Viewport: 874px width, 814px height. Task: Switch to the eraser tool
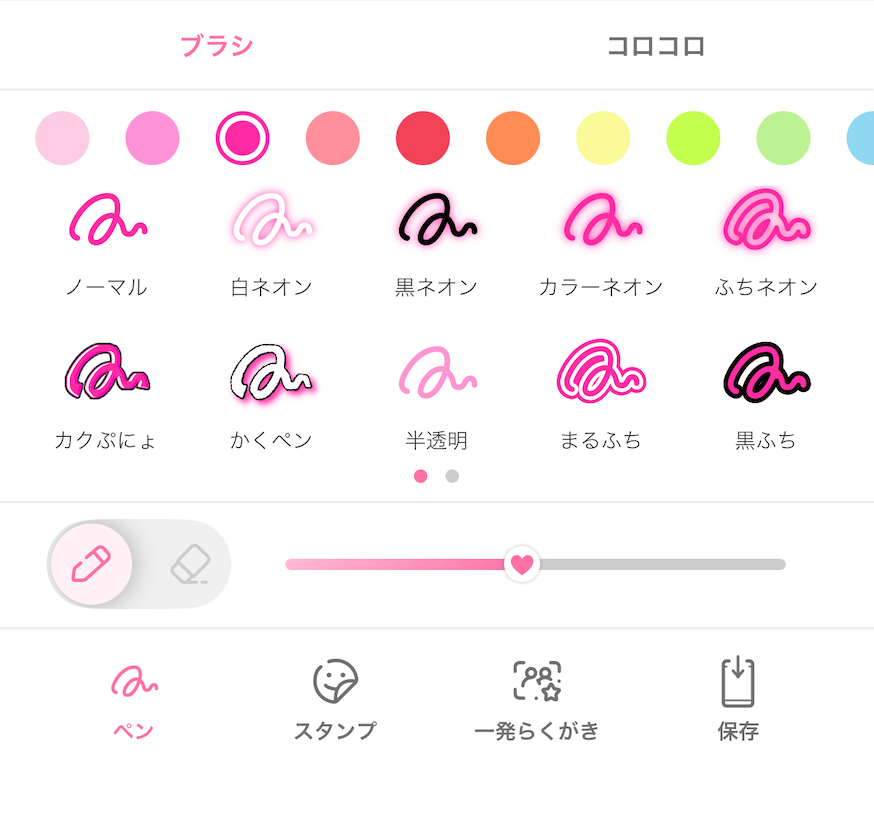pyautogui.click(x=189, y=565)
